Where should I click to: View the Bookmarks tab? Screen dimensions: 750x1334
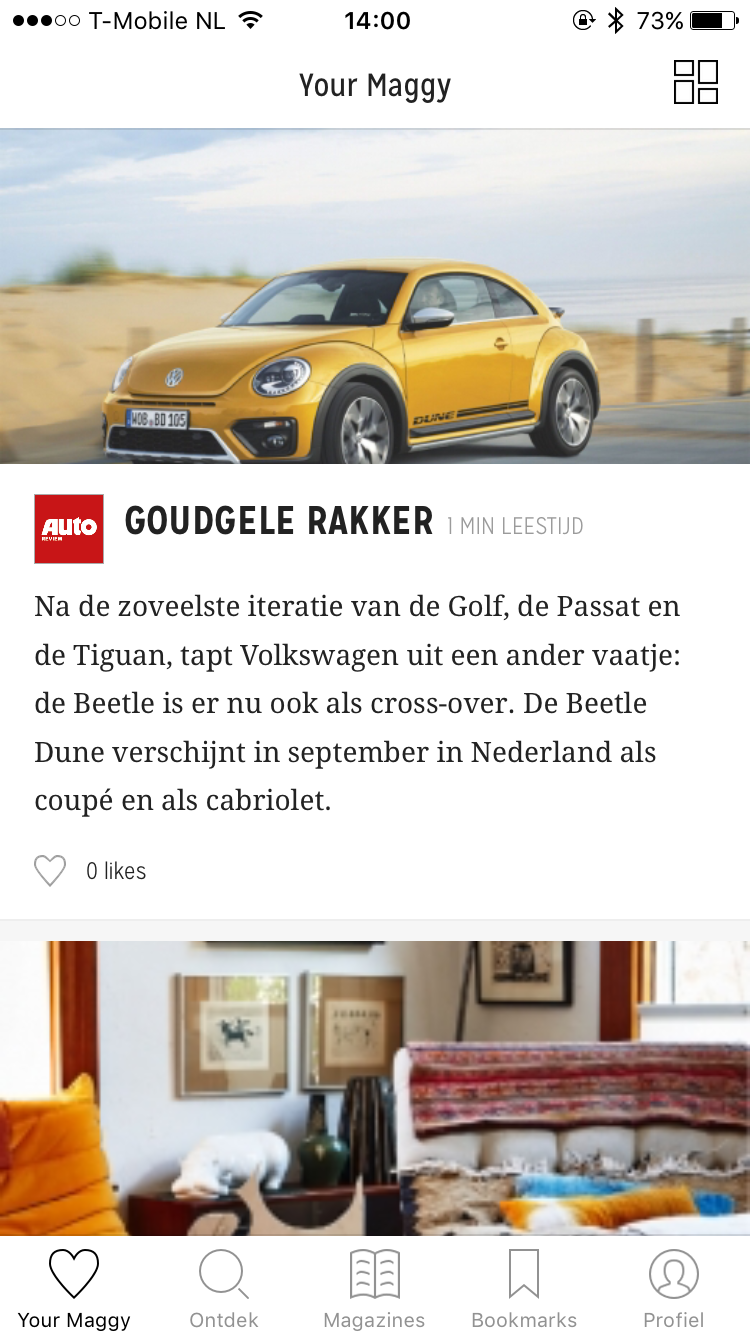524,1289
